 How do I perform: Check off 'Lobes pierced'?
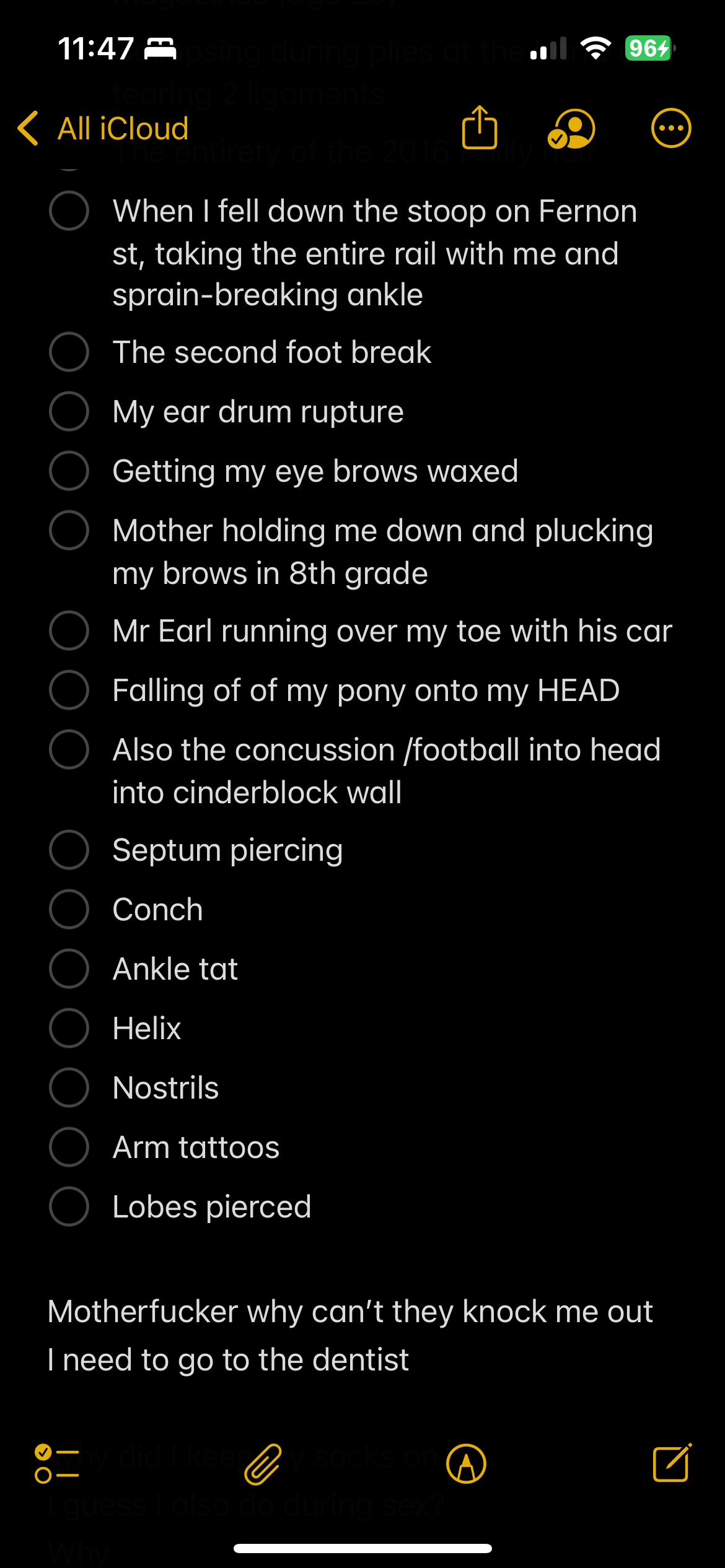coord(69,1206)
